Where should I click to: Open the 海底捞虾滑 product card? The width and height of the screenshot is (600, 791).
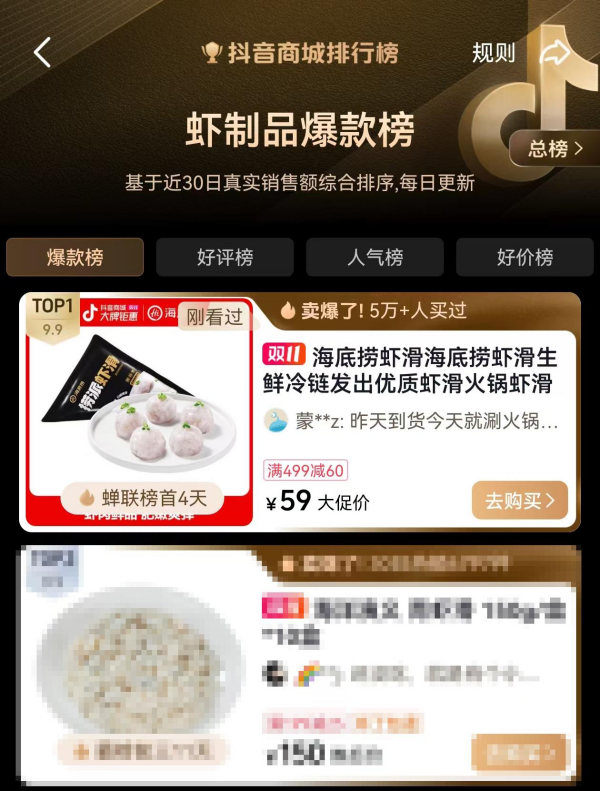[x=410, y=370]
